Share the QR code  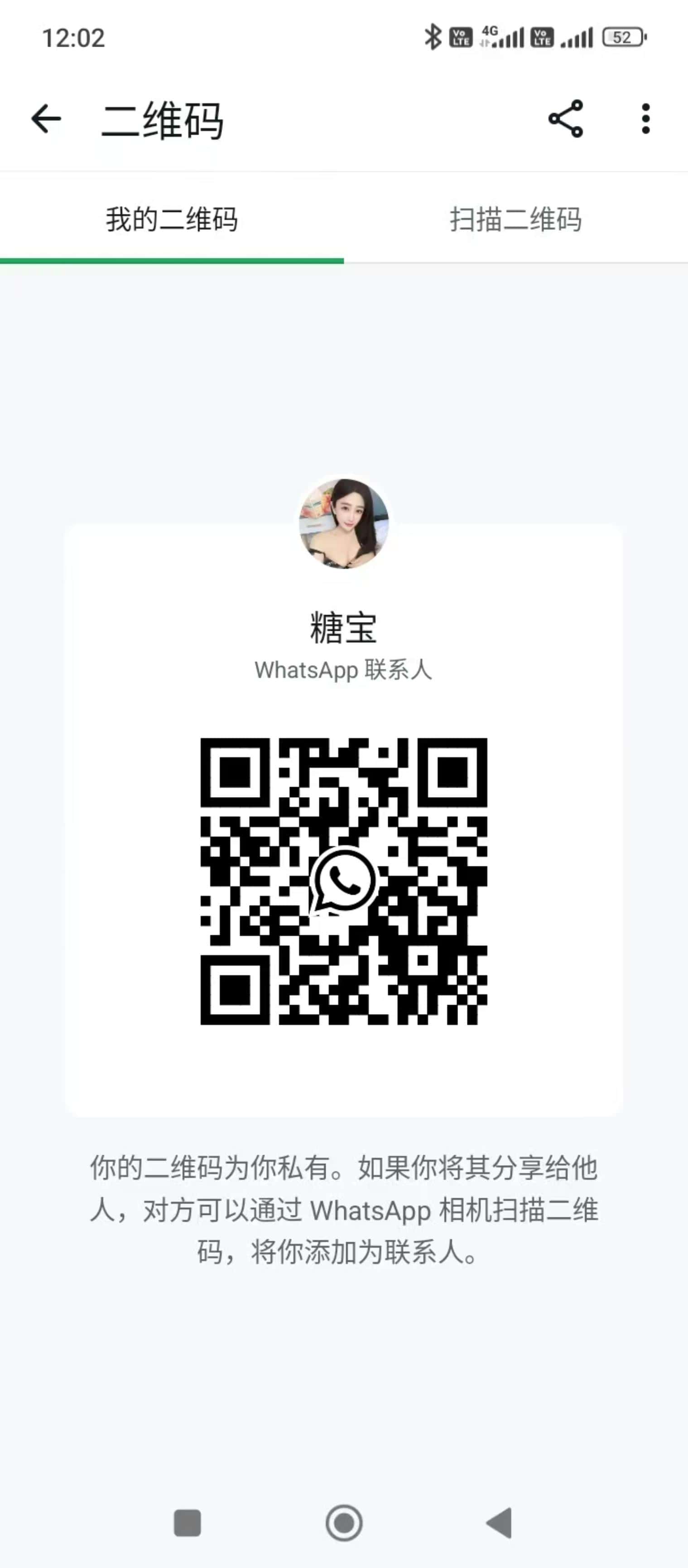tap(566, 119)
